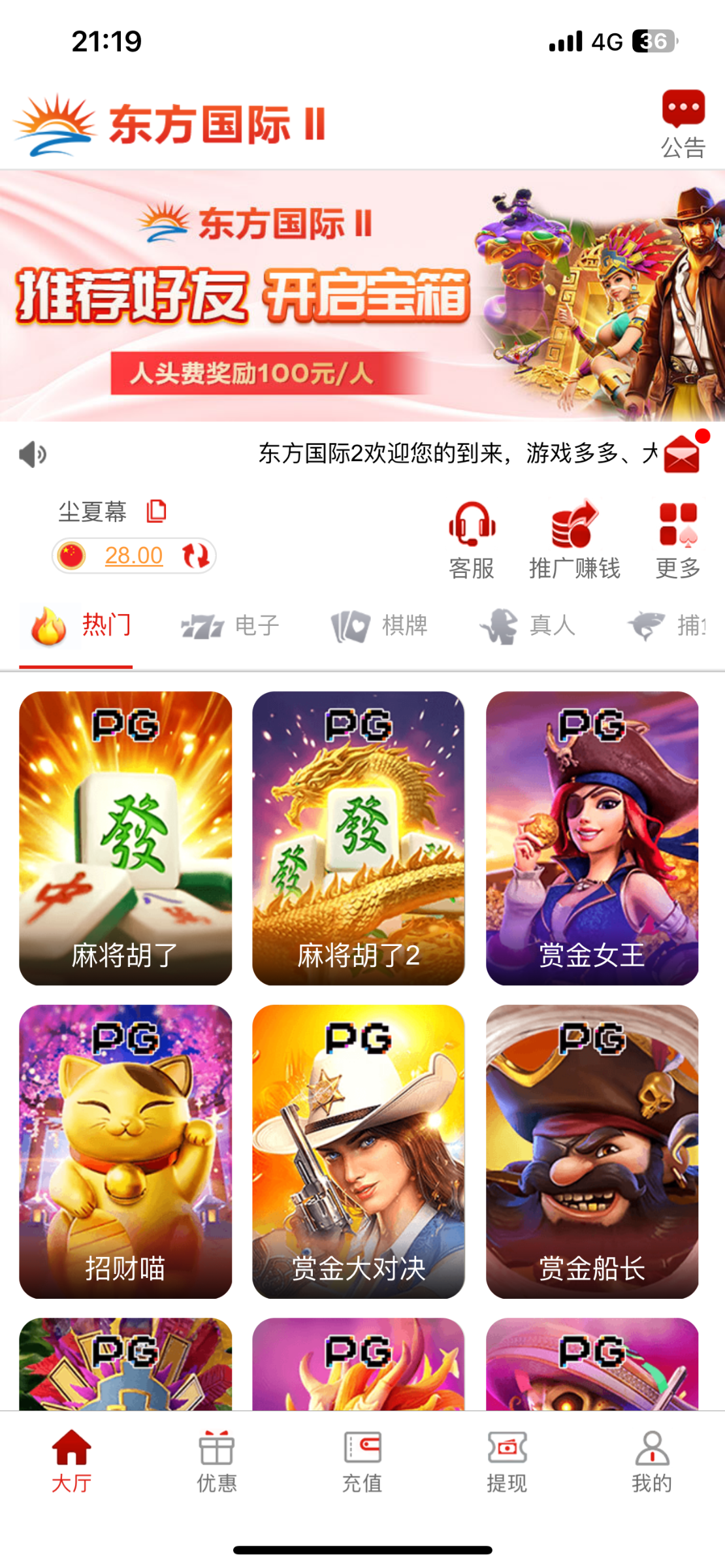Go to the 优惠 promotions tab
The width and height of the screenshot is (725, 1568).
[217, 1462]
